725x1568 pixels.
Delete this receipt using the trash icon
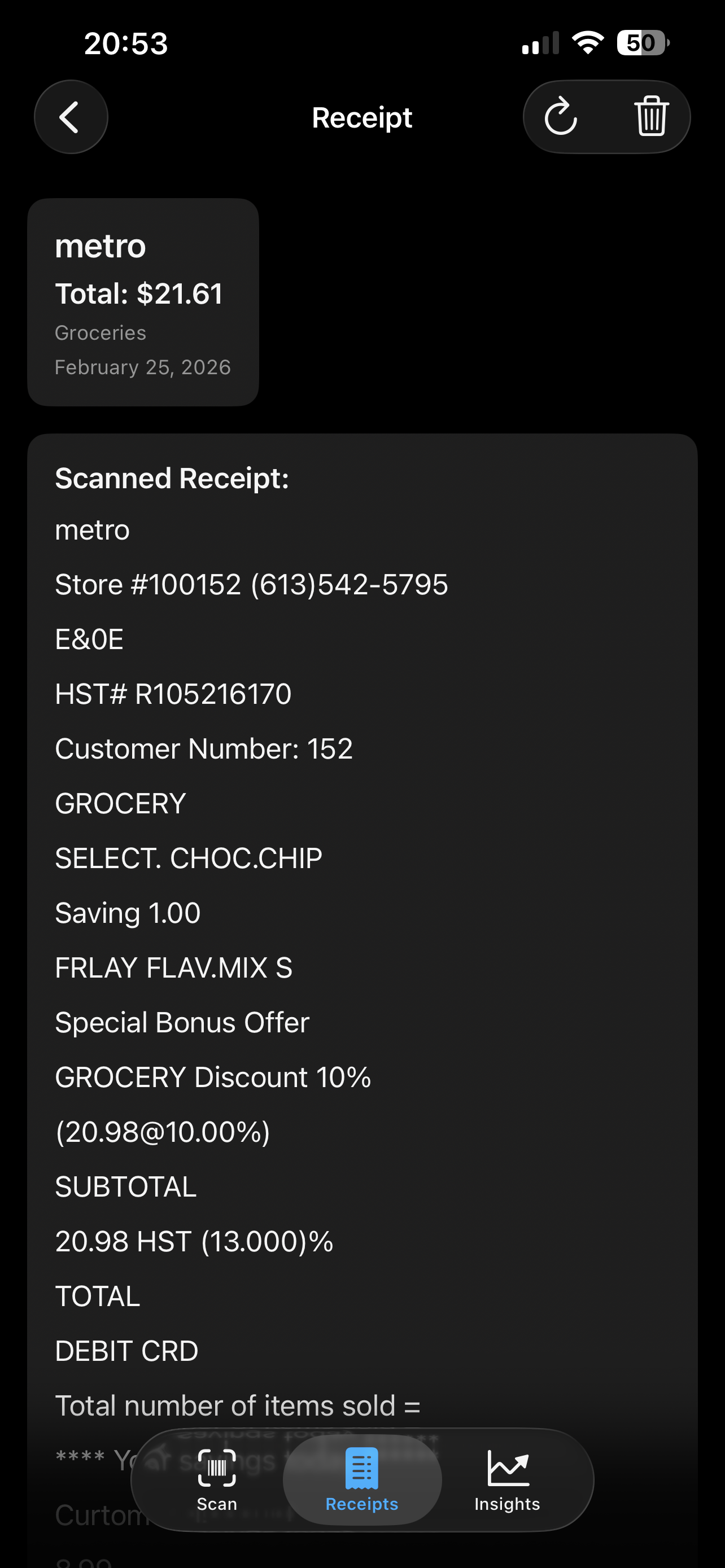(x=652, y=116)
